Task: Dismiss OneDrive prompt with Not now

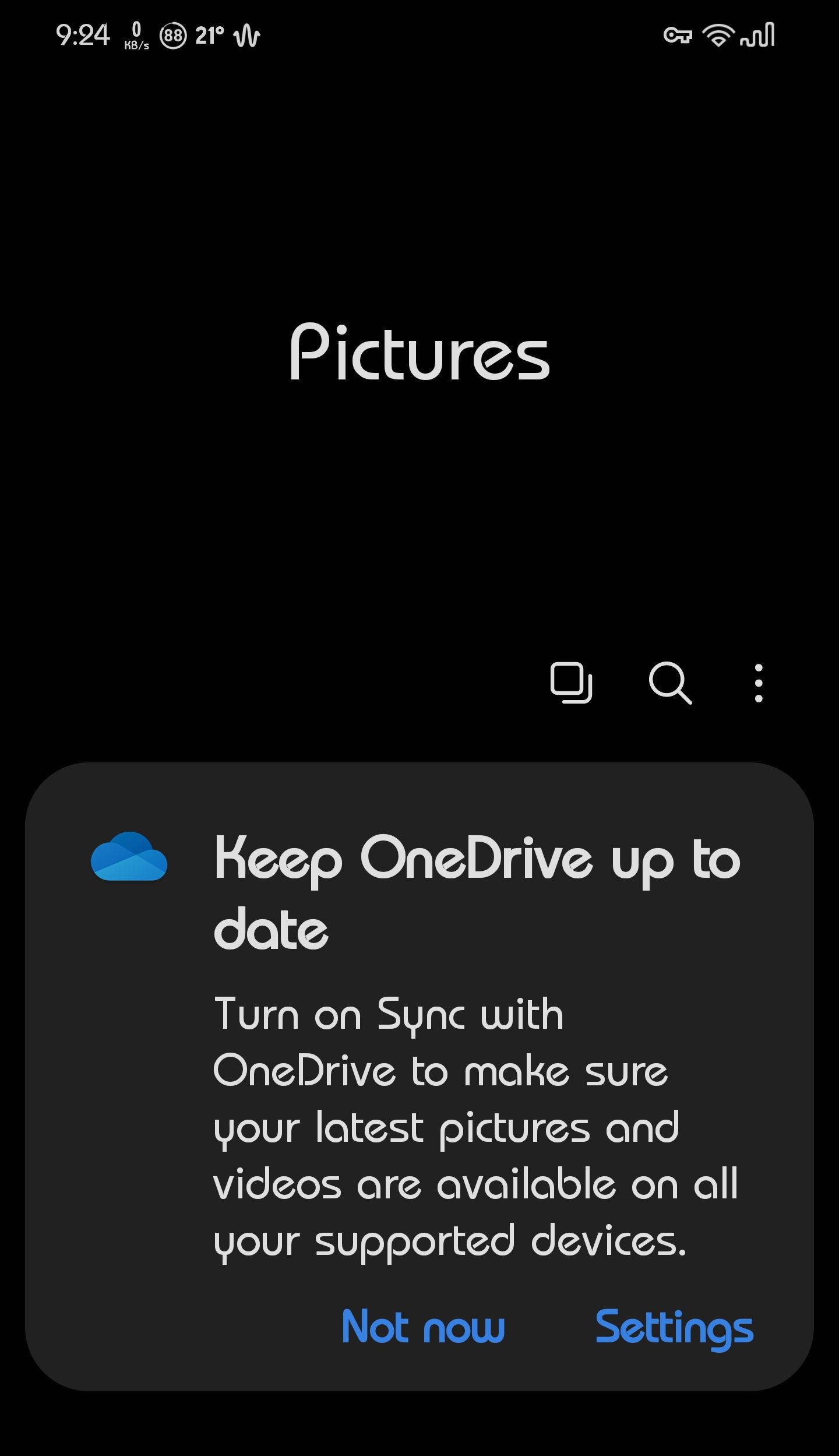Action: (423, 1327)
